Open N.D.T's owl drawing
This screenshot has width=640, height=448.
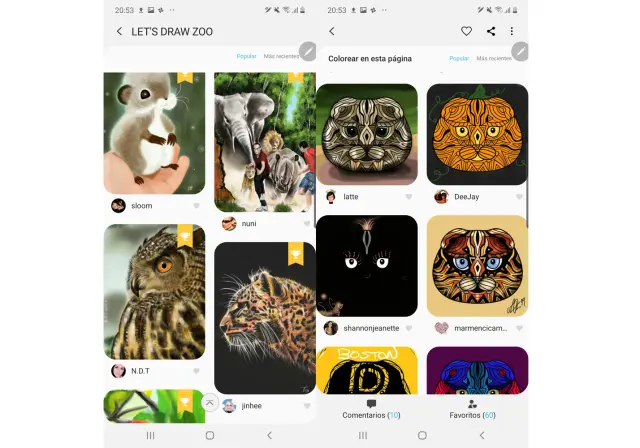click(154, 291)
